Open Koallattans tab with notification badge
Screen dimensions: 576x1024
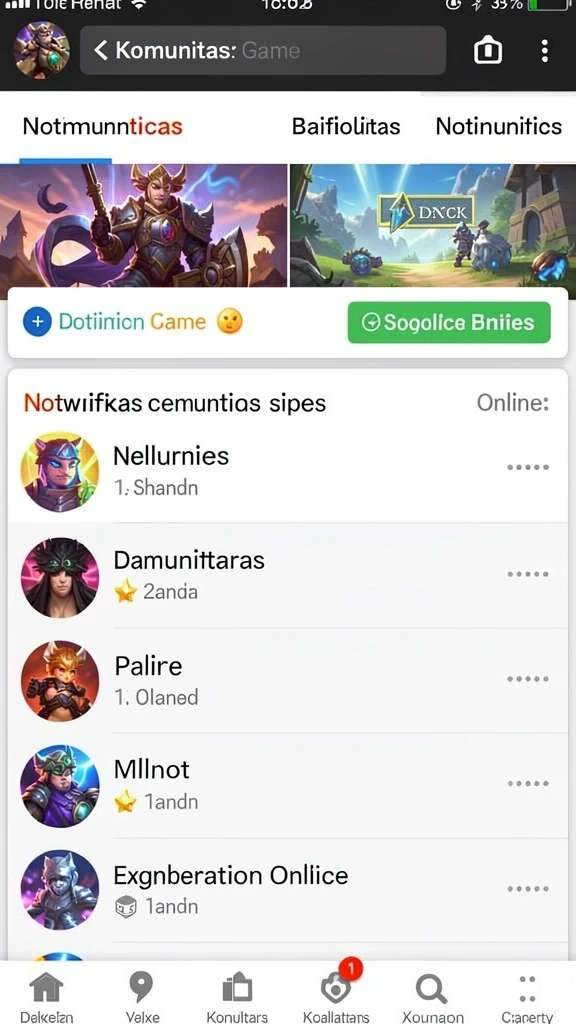(x=336, y=995)
